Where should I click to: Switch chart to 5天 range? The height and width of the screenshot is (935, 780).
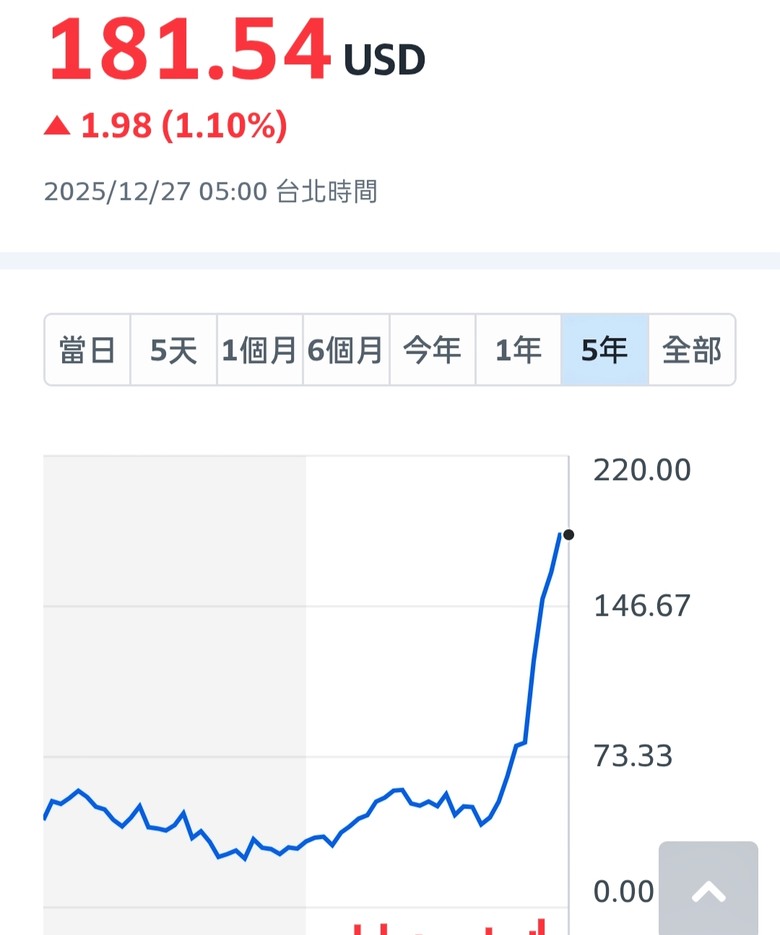point(174,350)
